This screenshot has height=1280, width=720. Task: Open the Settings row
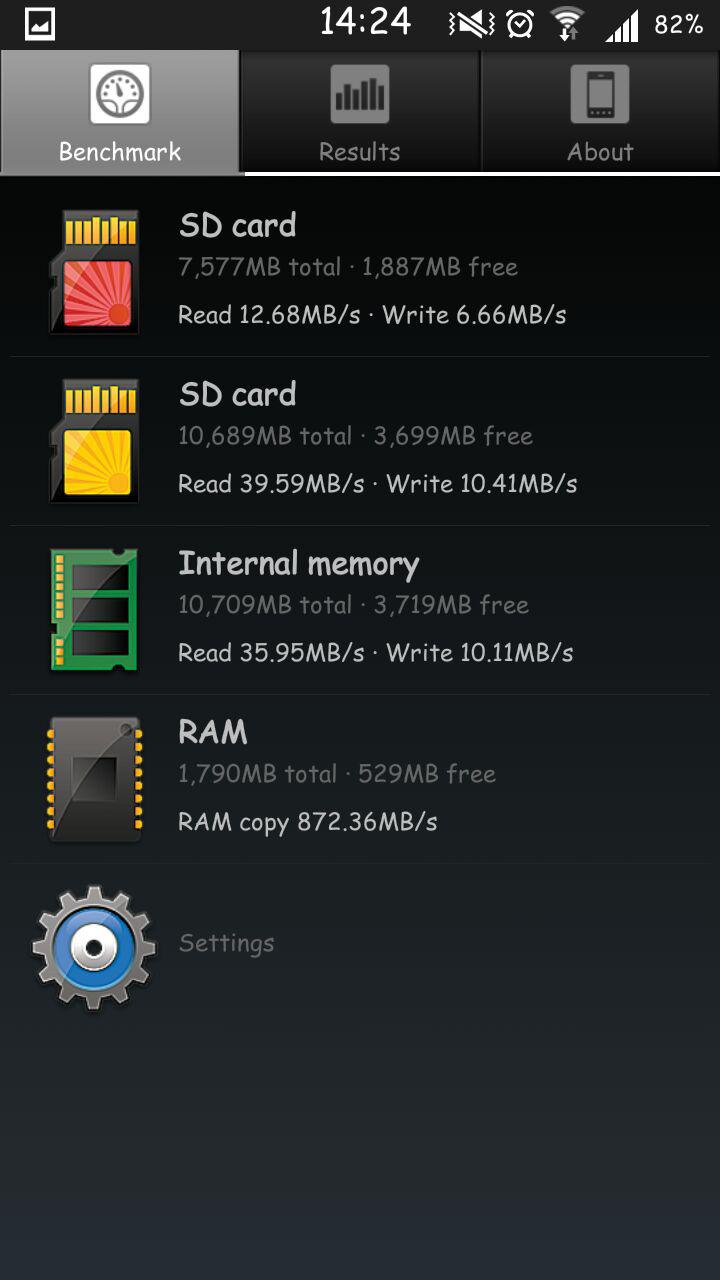360,944
